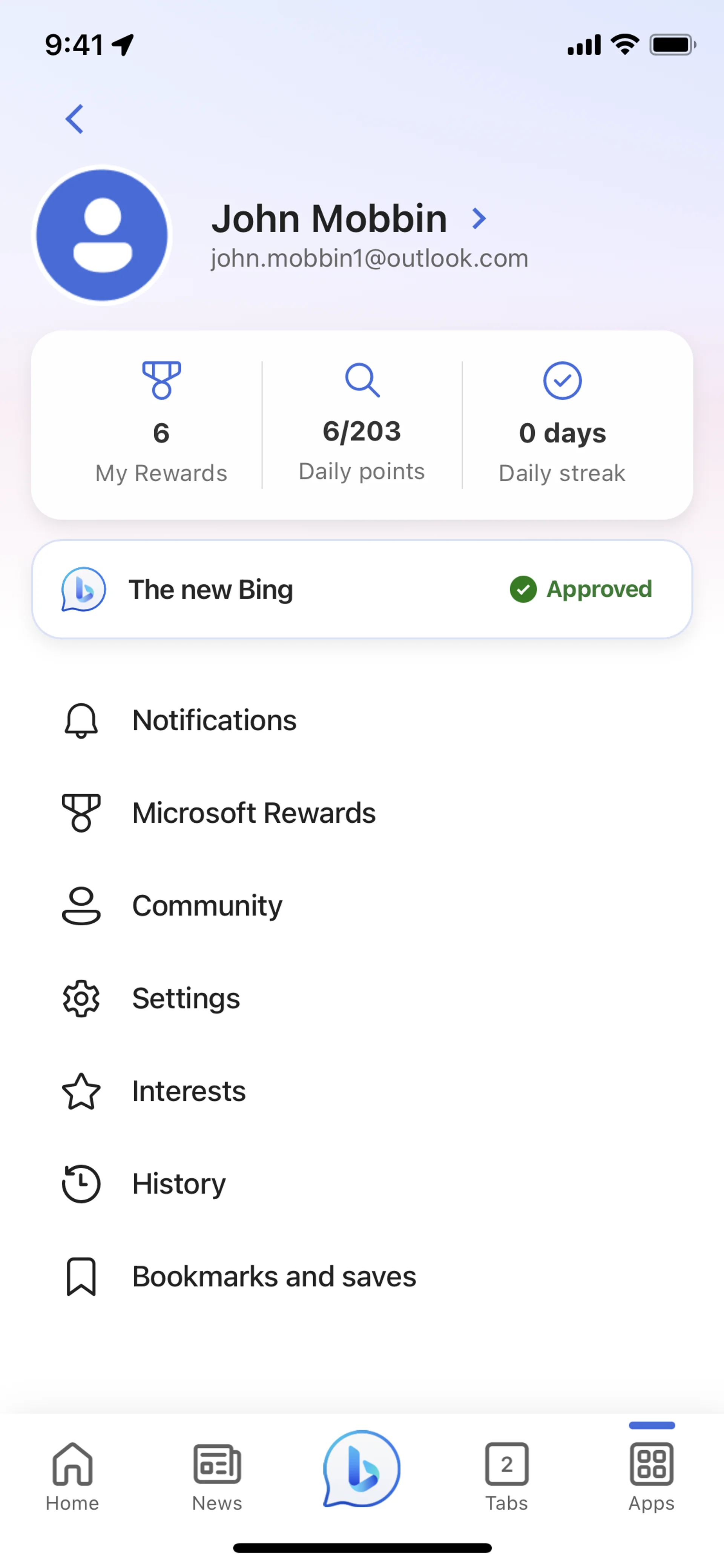Open Interests
The width and height of the screenshot is (724, 1568).
[189, 1091]
